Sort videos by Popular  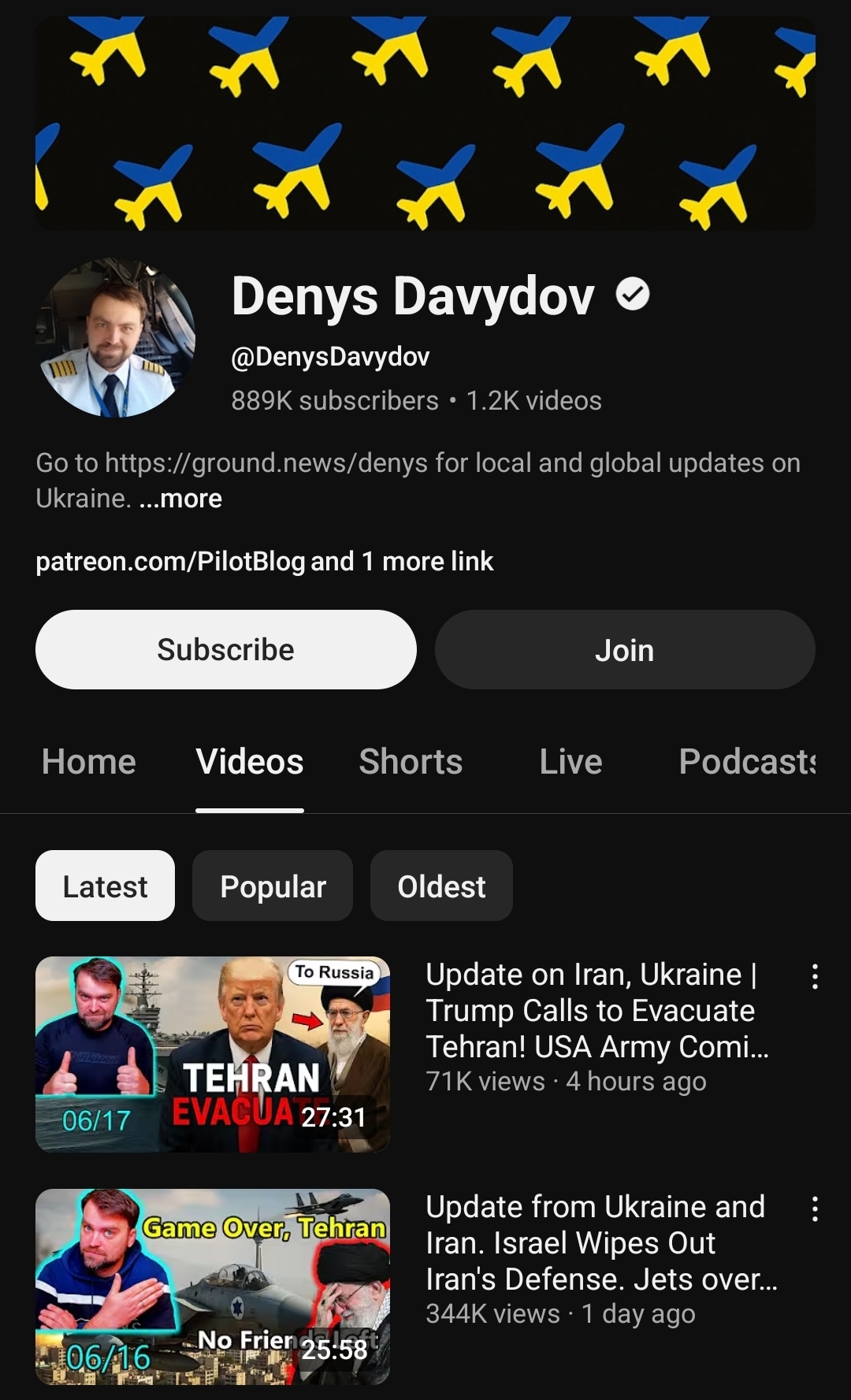click(x=273, y=886)
